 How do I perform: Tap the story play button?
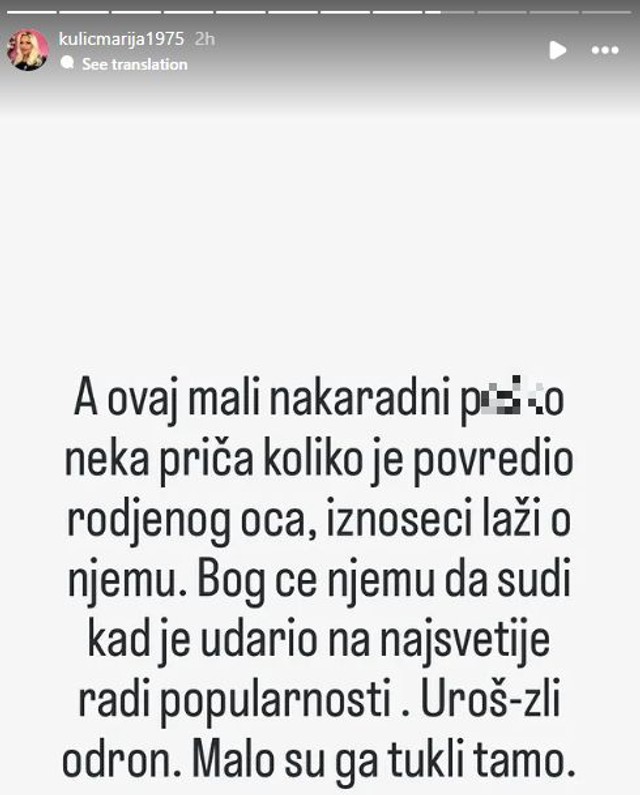coord(558,50)
